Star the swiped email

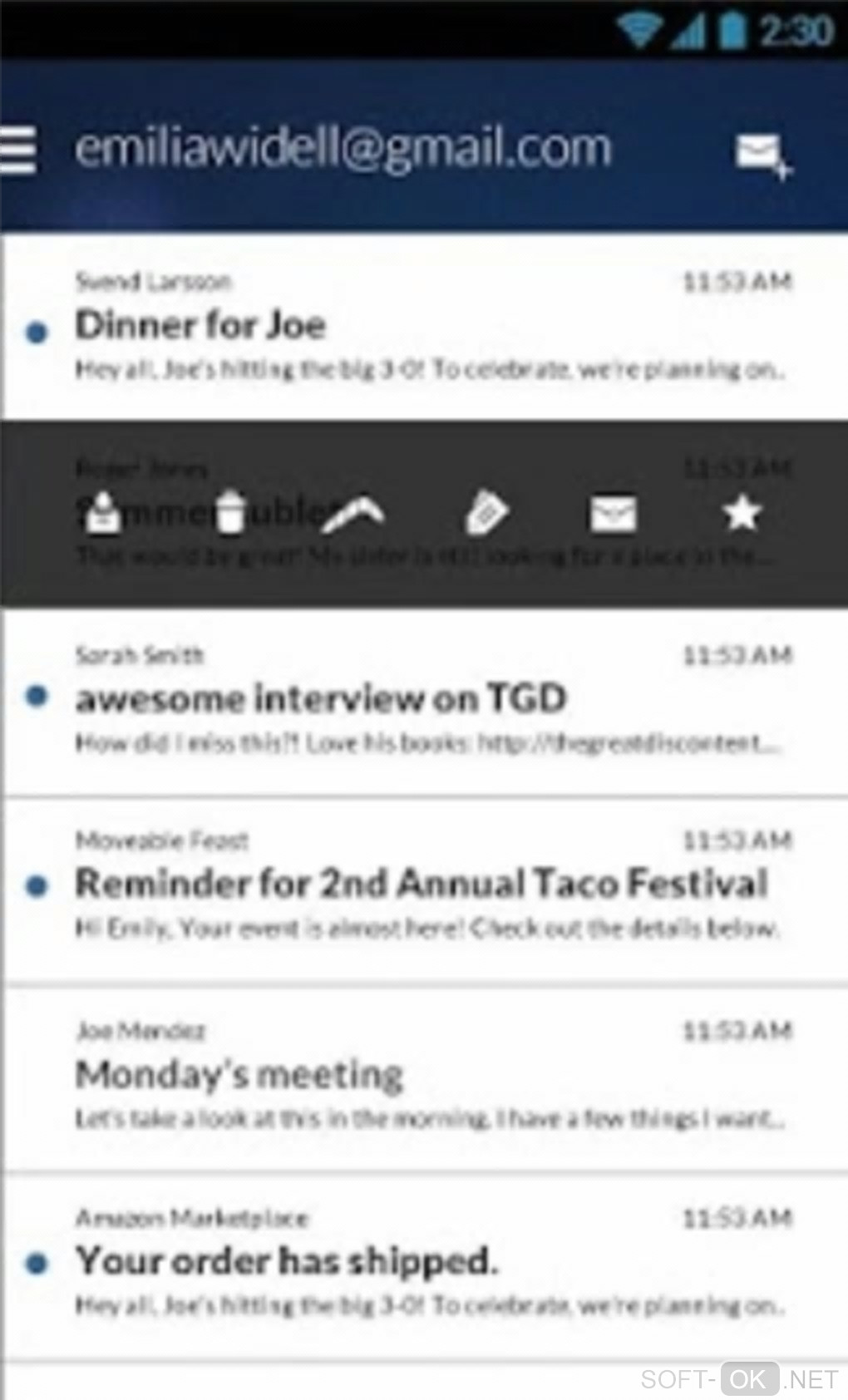(x=742, y=513)
